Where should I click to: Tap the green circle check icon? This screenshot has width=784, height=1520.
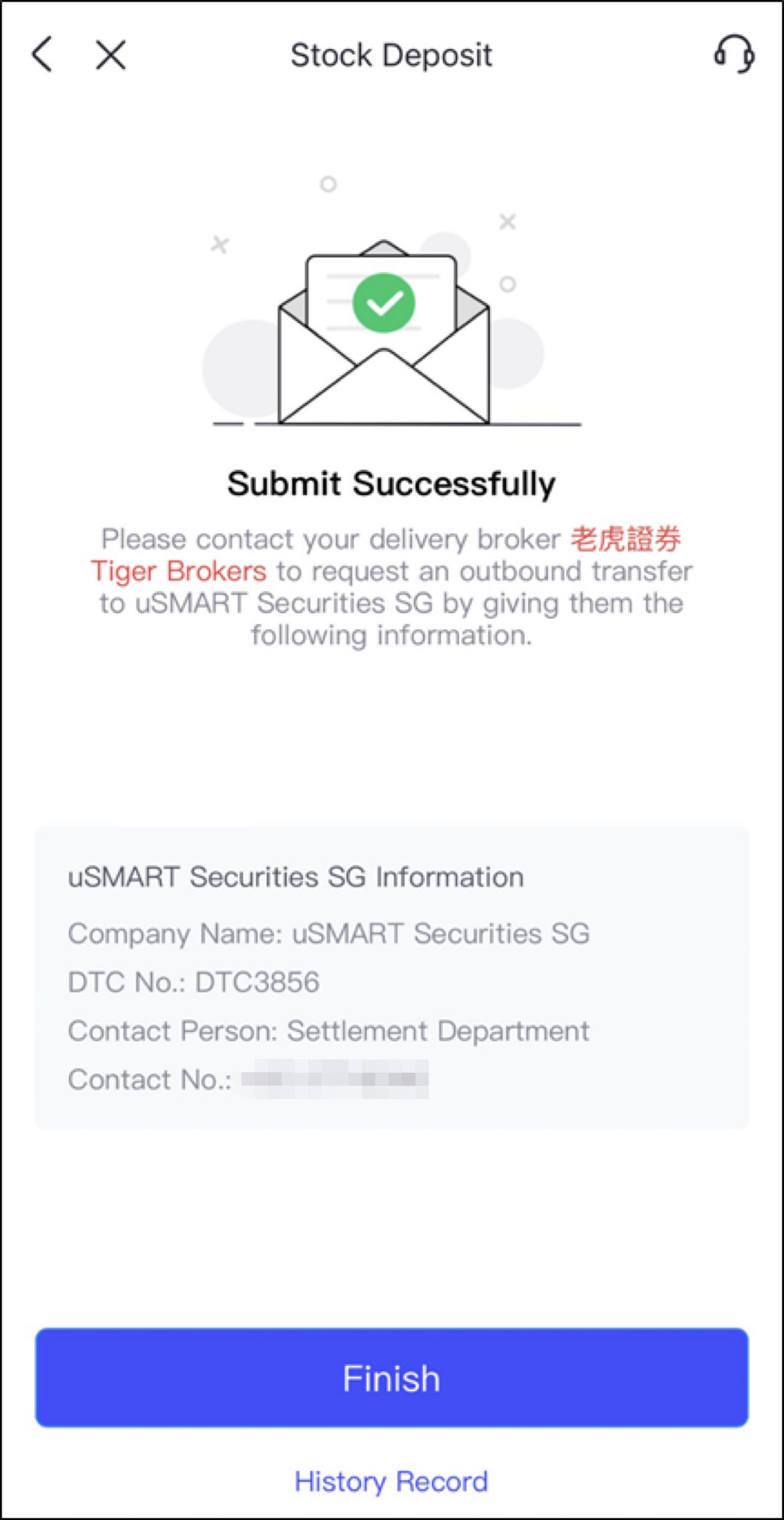(x=385, y=303)
